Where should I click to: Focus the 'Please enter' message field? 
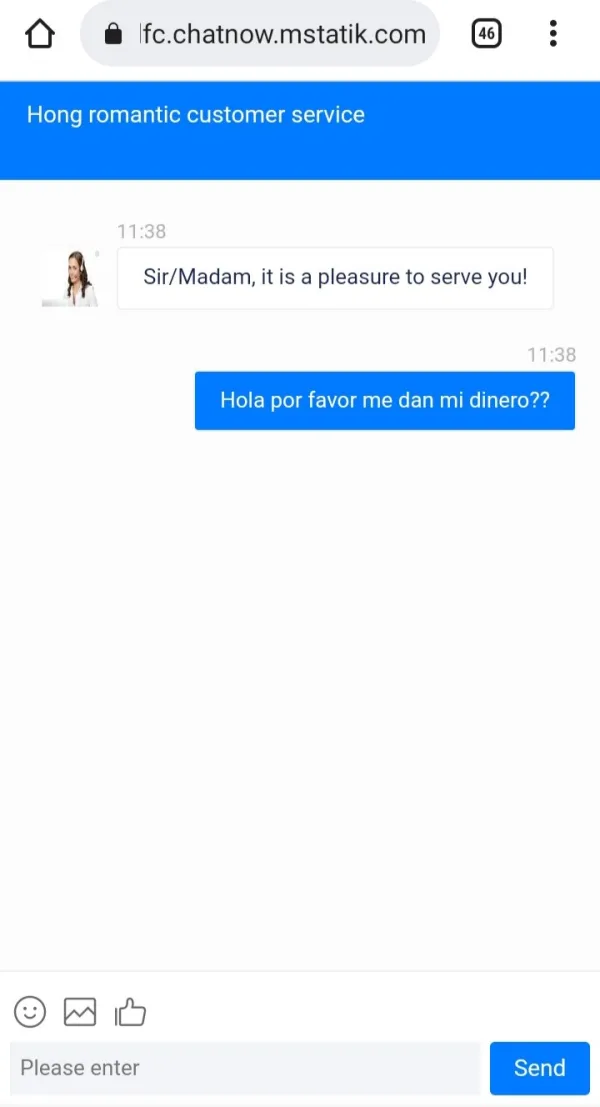pos(245,1068)
